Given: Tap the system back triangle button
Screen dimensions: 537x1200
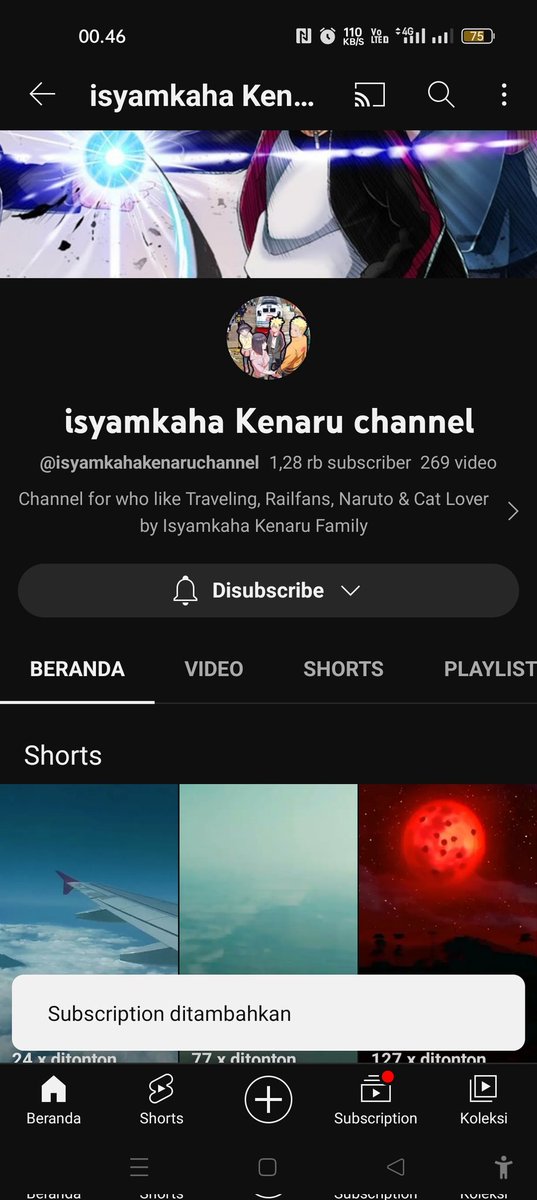Looking at the screenshot, I should coord(395,1166).
